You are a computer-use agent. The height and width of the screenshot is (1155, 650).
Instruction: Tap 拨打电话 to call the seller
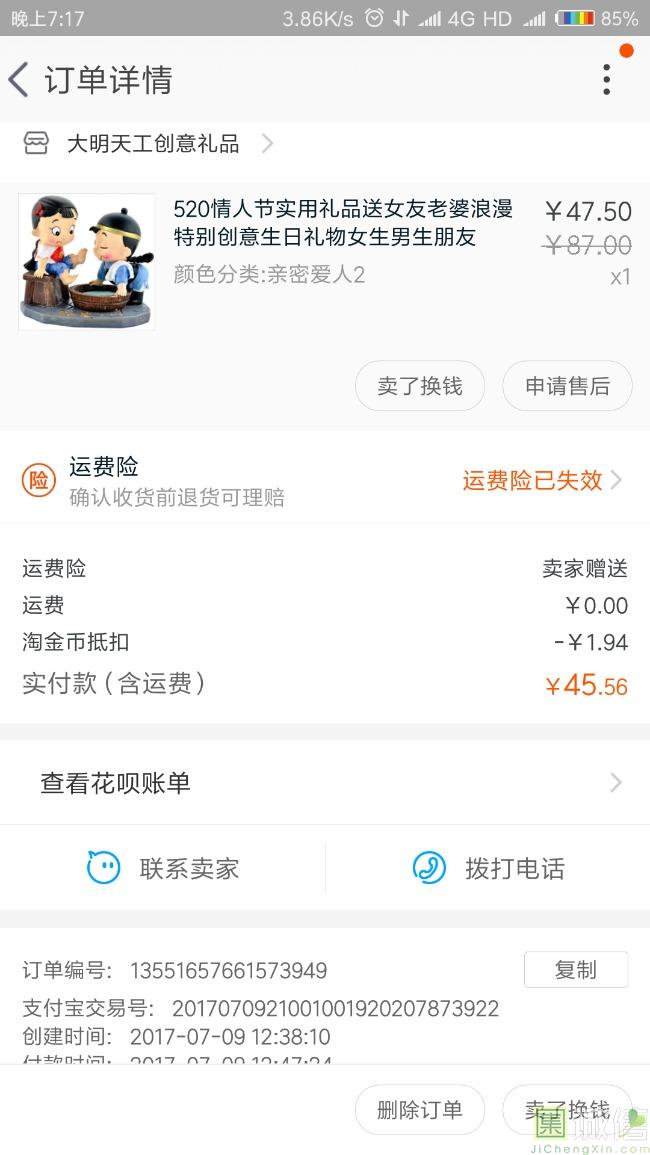click(x=488, y=868)
